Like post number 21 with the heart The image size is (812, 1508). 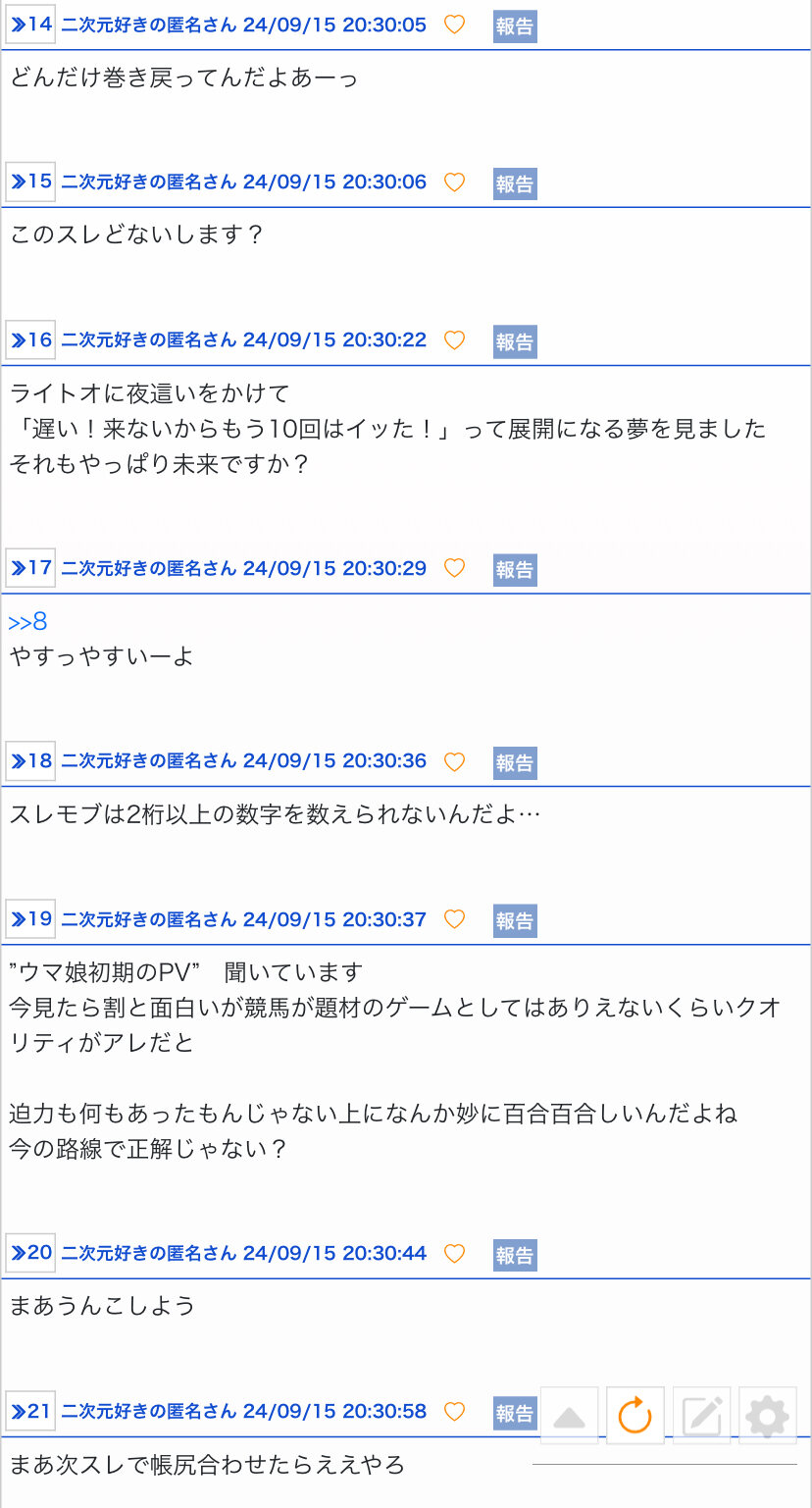454,1411
